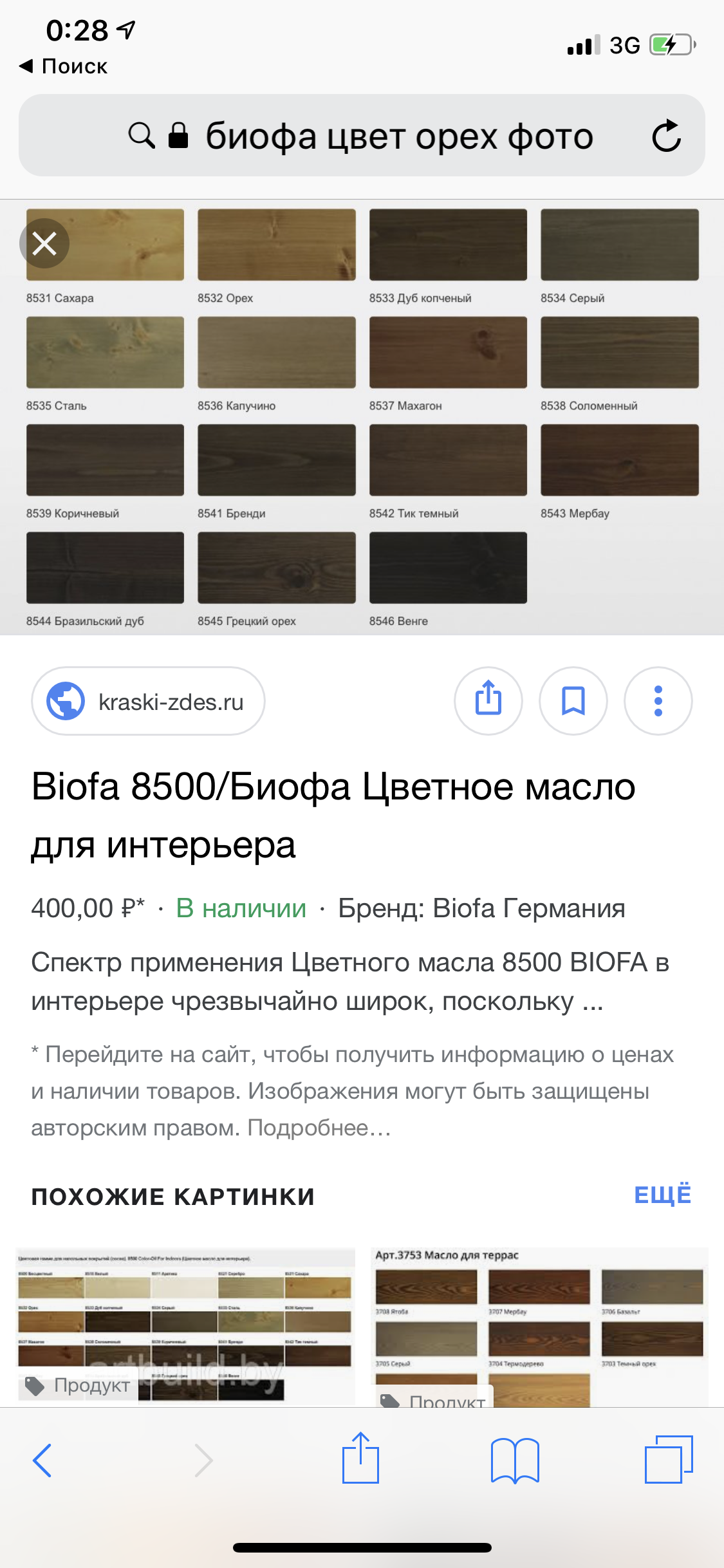Share this image result
This screenshot has width=724, height=1568.
click(x=488, y=701)
